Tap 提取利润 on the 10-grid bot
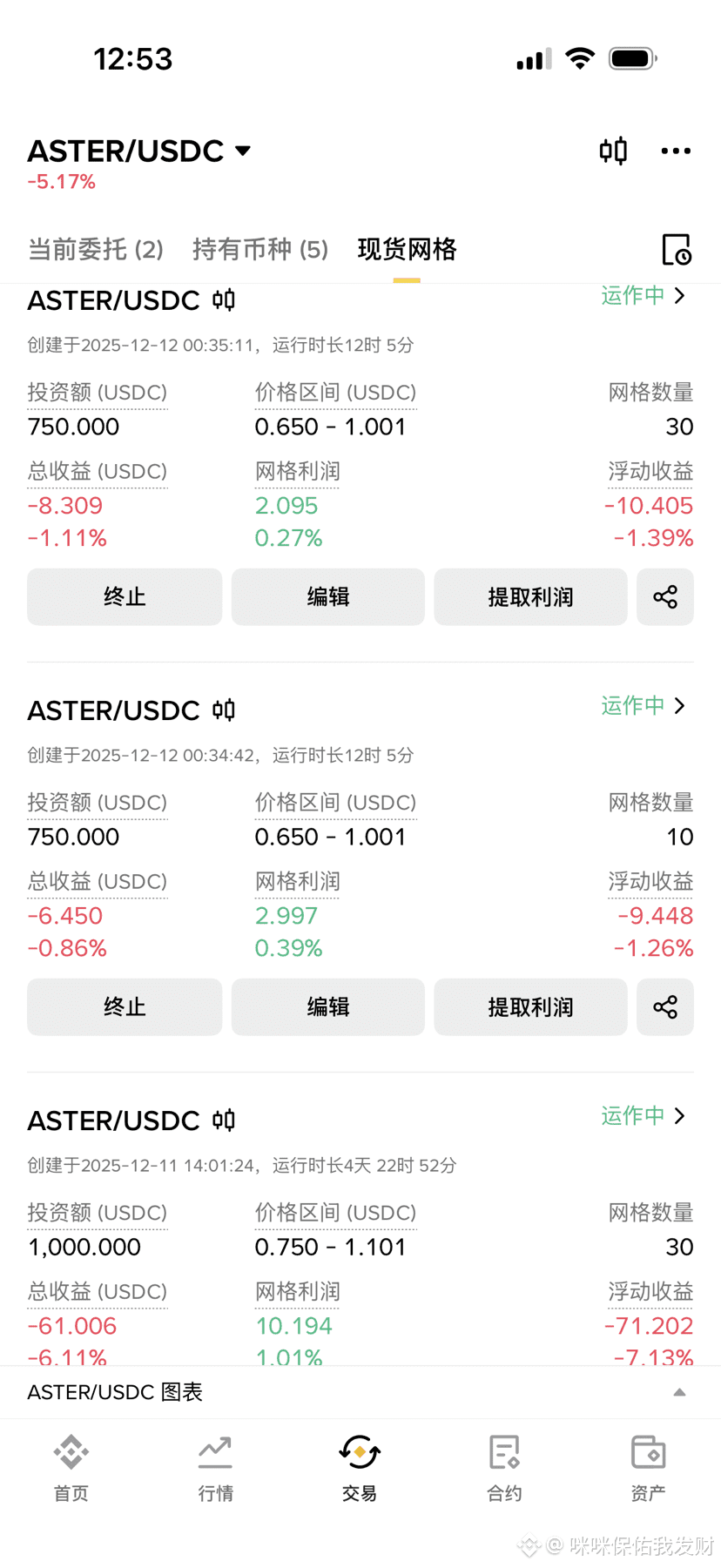This screenshot has height=1568, width=721. pyautogui.click(x=530, y=1007)
